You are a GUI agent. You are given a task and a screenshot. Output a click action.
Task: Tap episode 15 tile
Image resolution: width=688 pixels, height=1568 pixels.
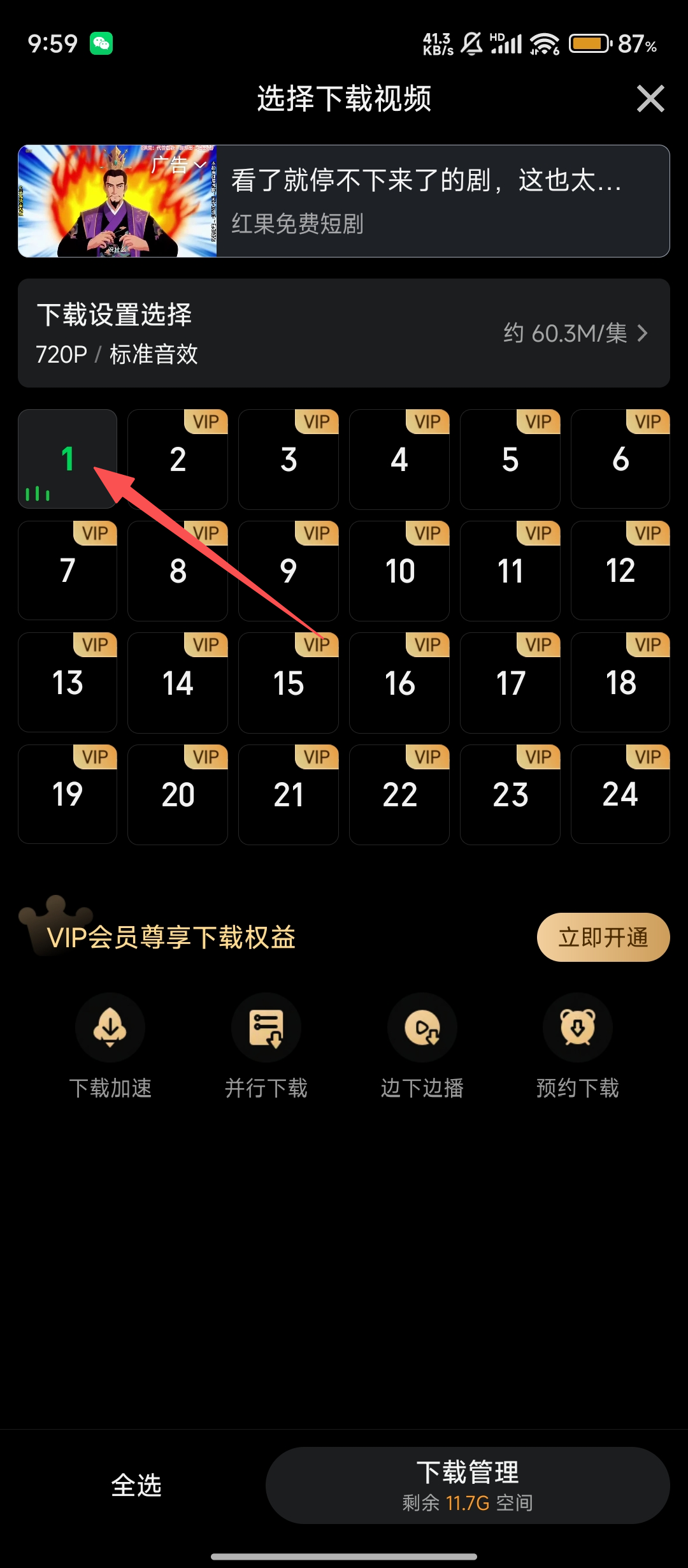click(289, 683)
